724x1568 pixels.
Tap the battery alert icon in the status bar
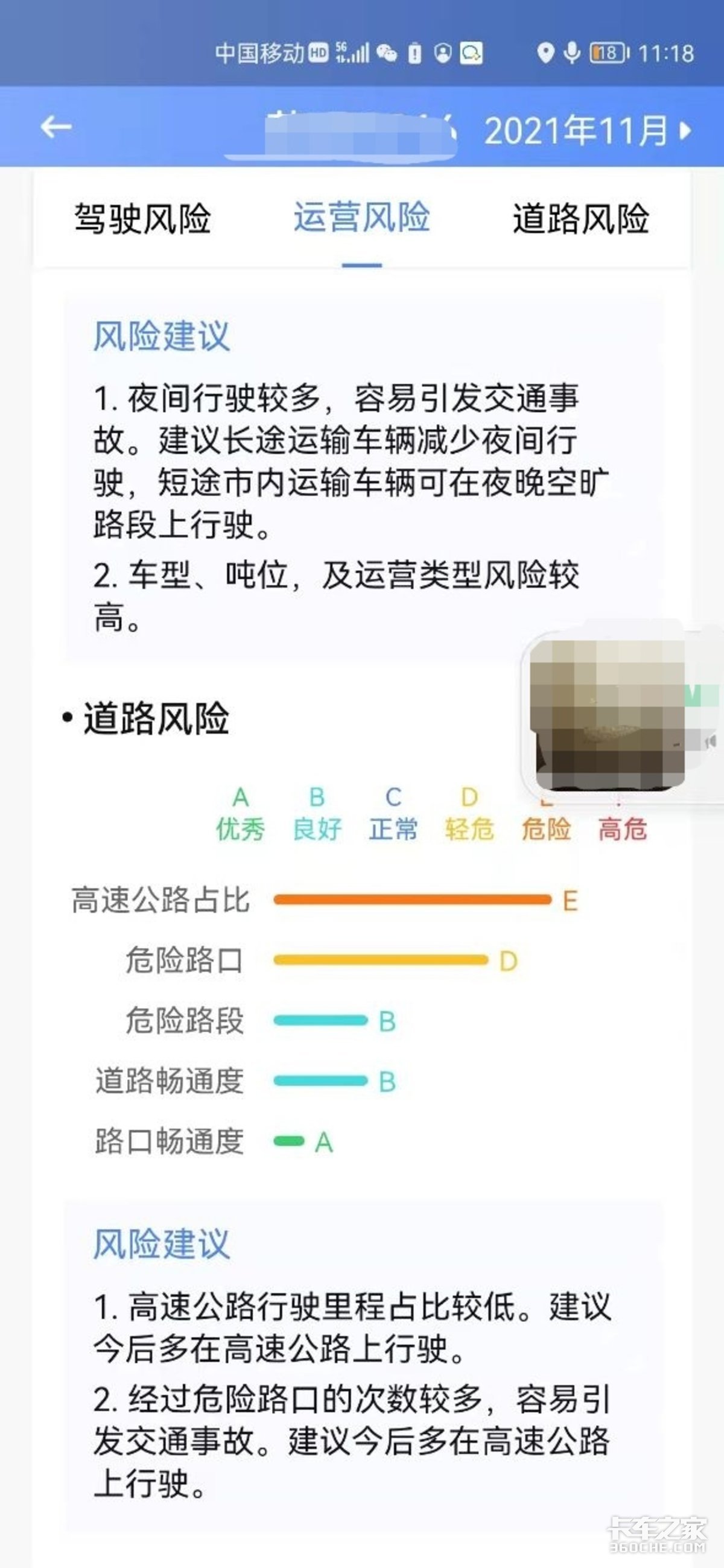(414, 54)
